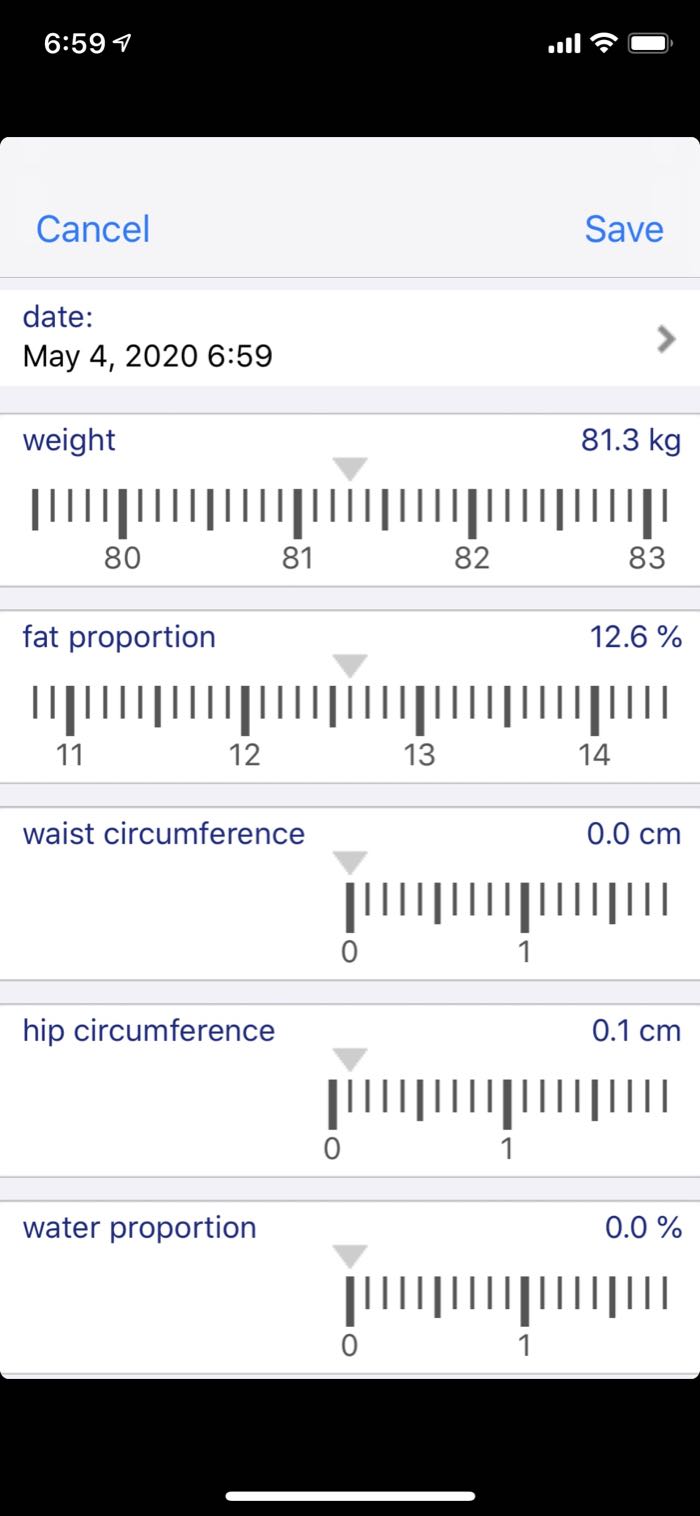The image size is (700, 1516).
Task: Tap the waist circumference ruler scale
Action: pos(506,905)
